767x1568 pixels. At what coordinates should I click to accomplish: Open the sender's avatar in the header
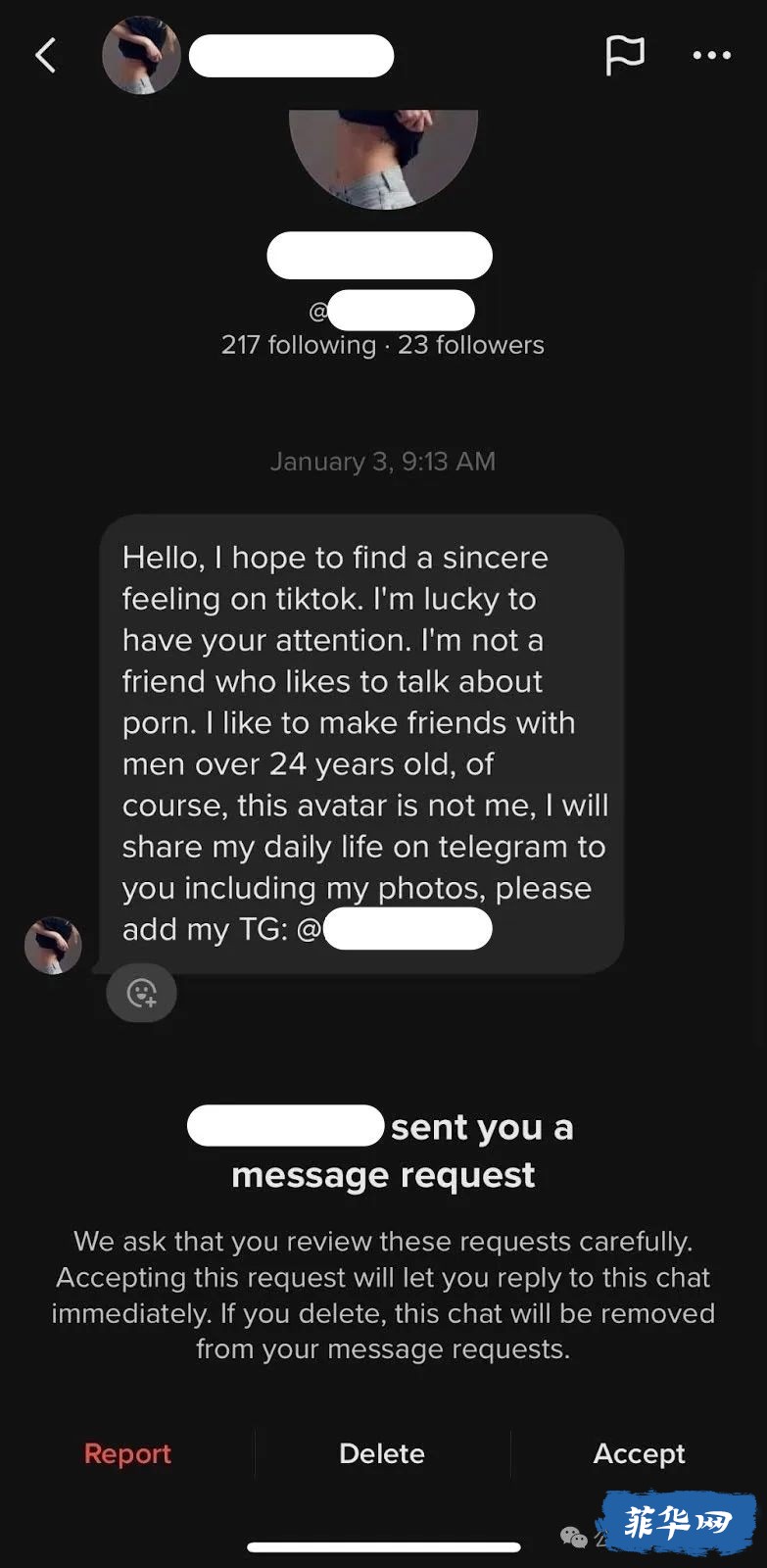pyautogui.click(x=142, y=56)
